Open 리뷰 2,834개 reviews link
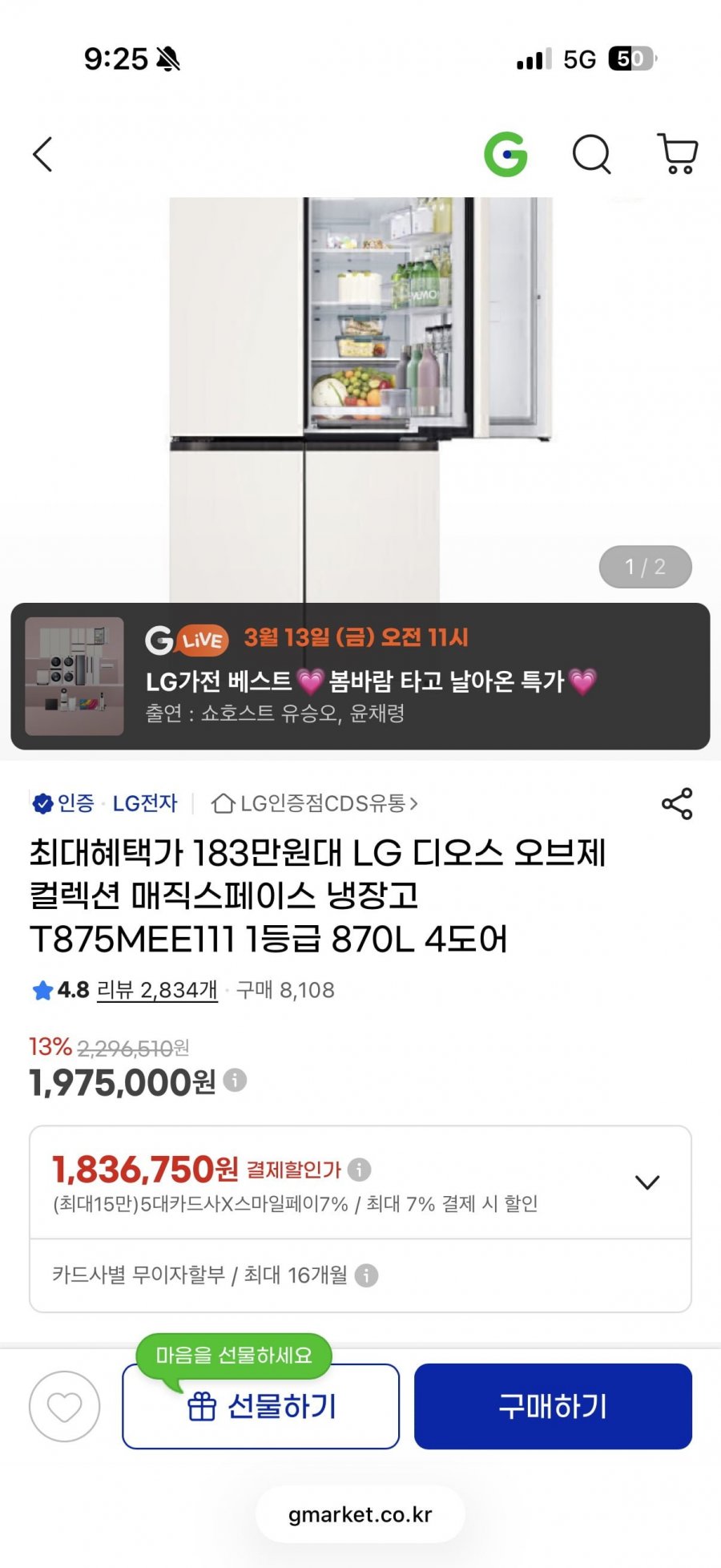The height and width of the screenshot is (1568, 721). (x=157, y=990)
